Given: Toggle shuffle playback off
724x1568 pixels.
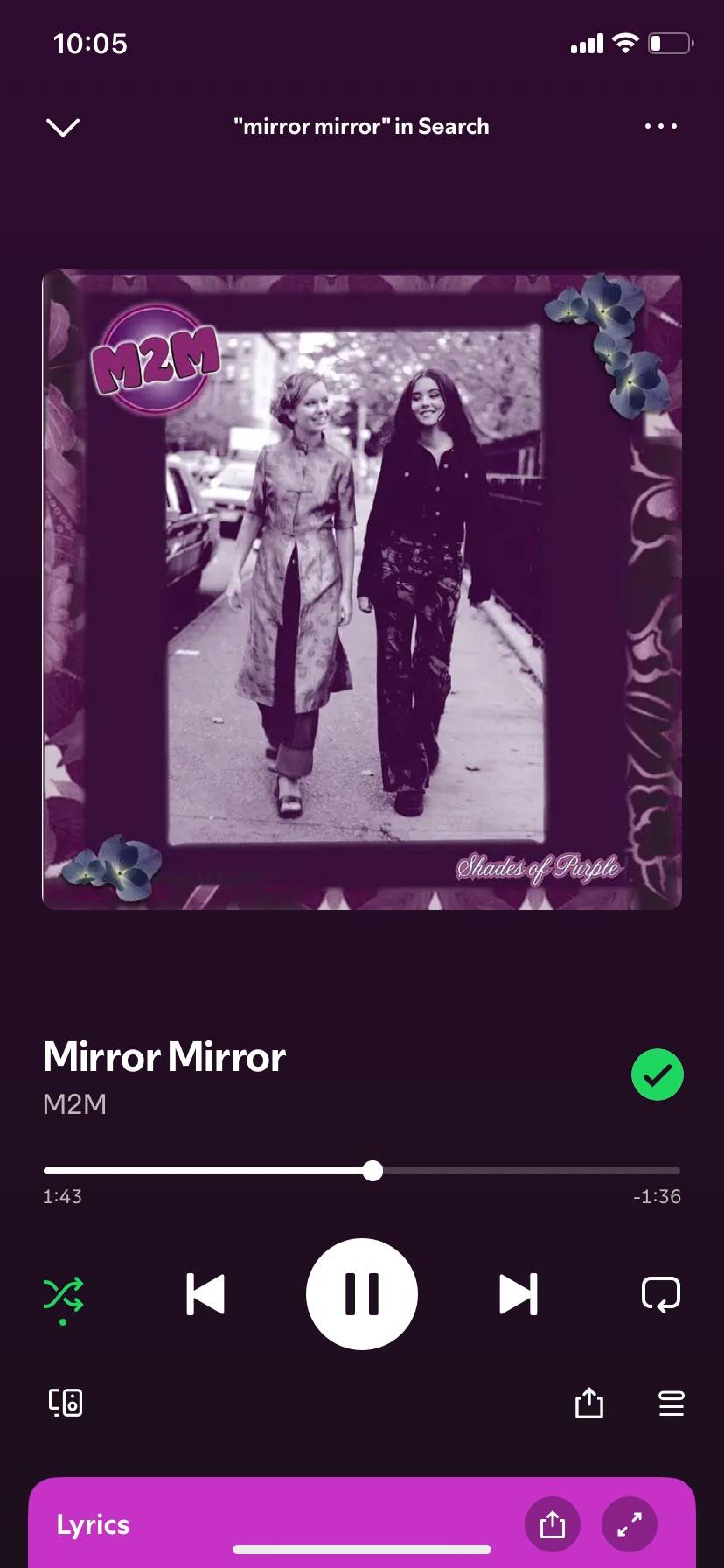Looking at the screenshot, I should click(x=63, y=1294).
